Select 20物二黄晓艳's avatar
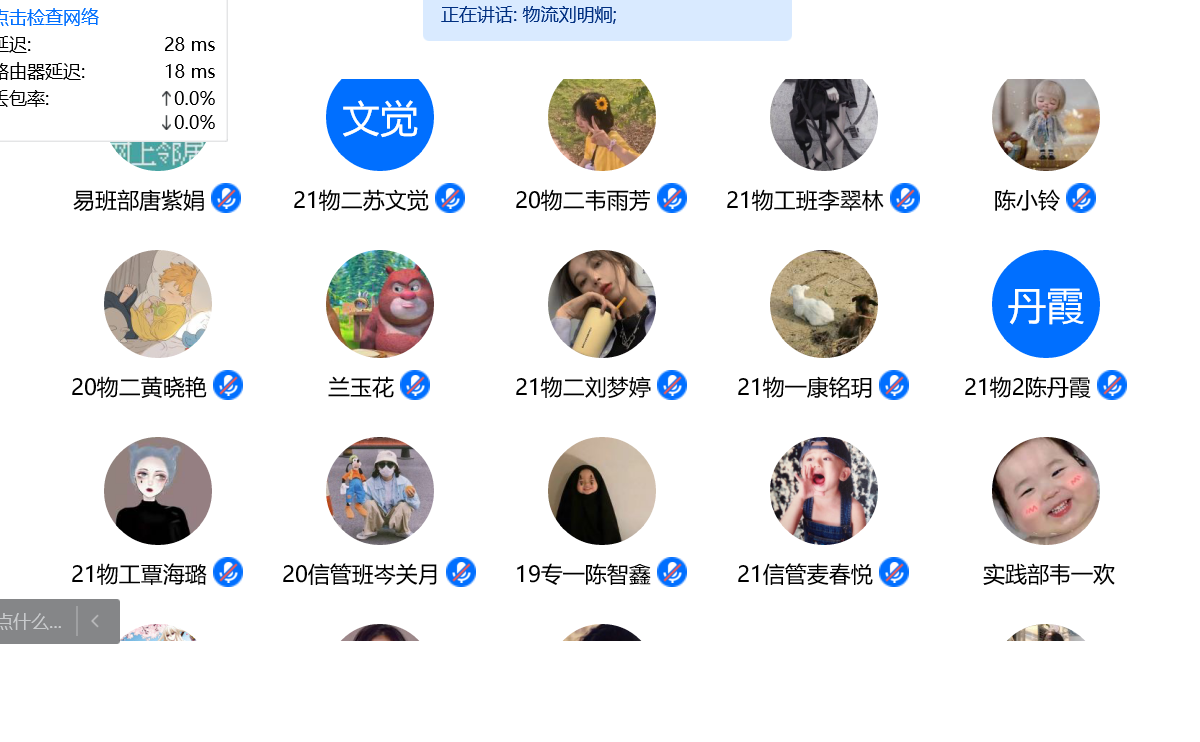1200x742 pixels. (158, 304)
